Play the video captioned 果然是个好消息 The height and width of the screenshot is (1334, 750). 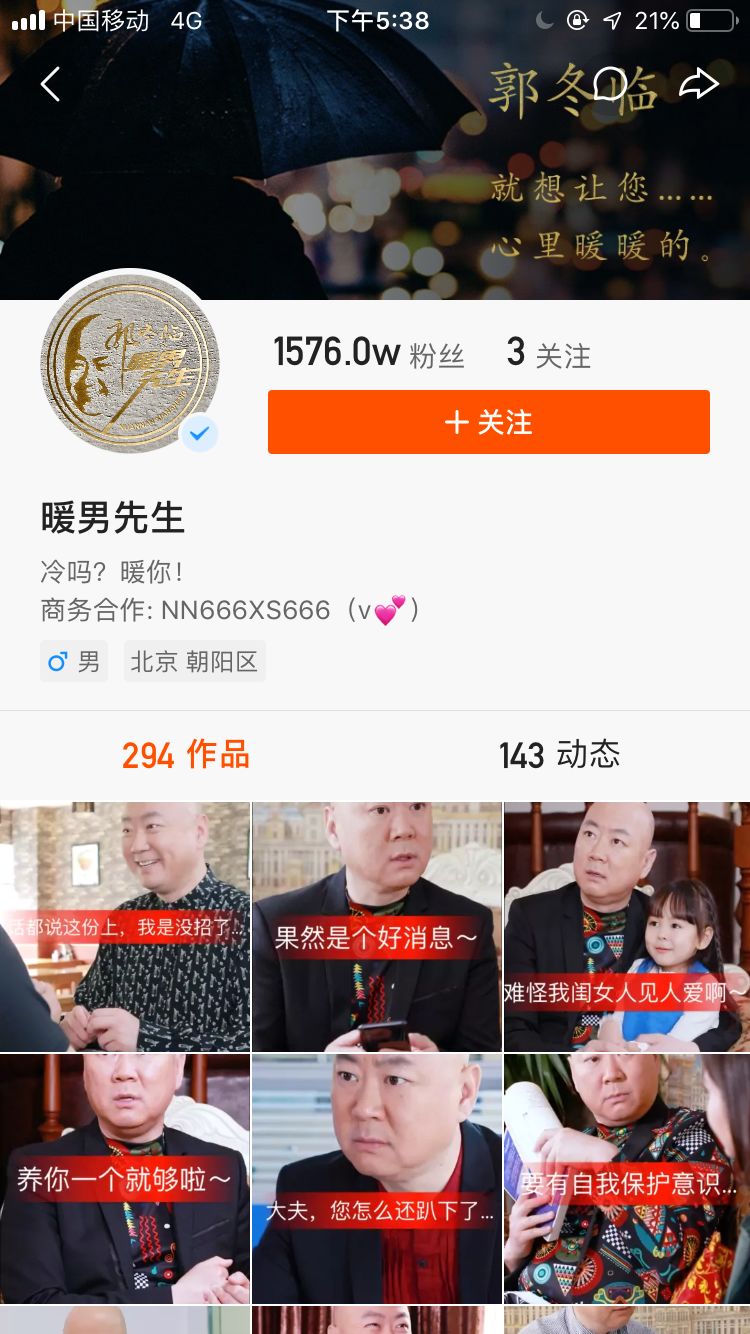pos(376,926)
